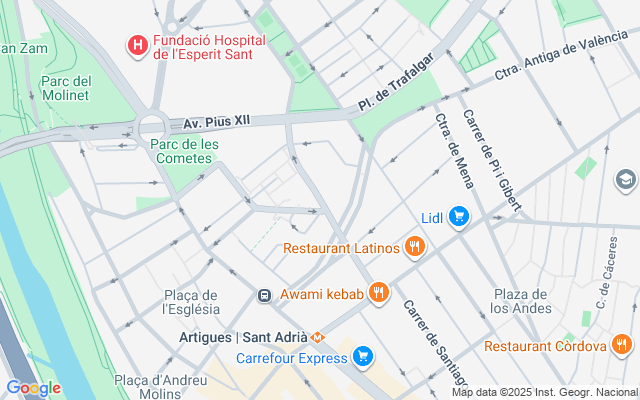Open the Awami kebab restaurant marker
Screen dimensions: 640x400
tap(378, 293)
